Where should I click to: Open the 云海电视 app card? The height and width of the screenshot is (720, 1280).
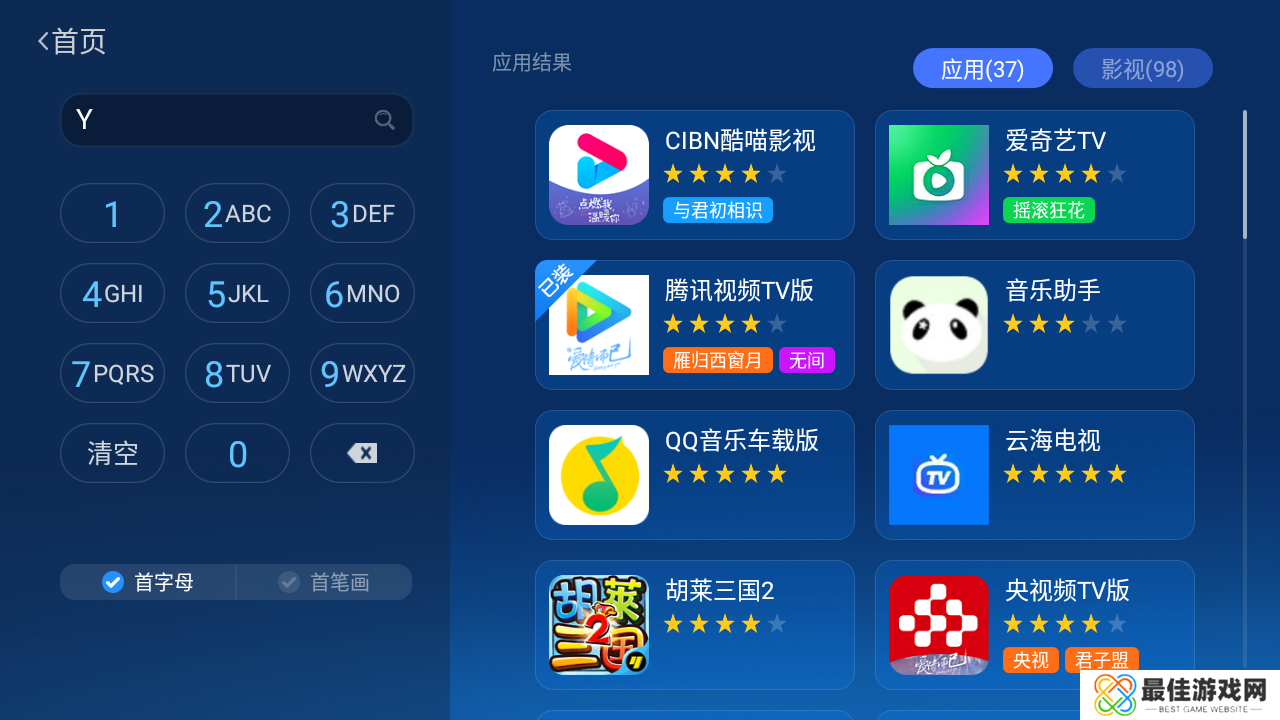pos(1034,475)
